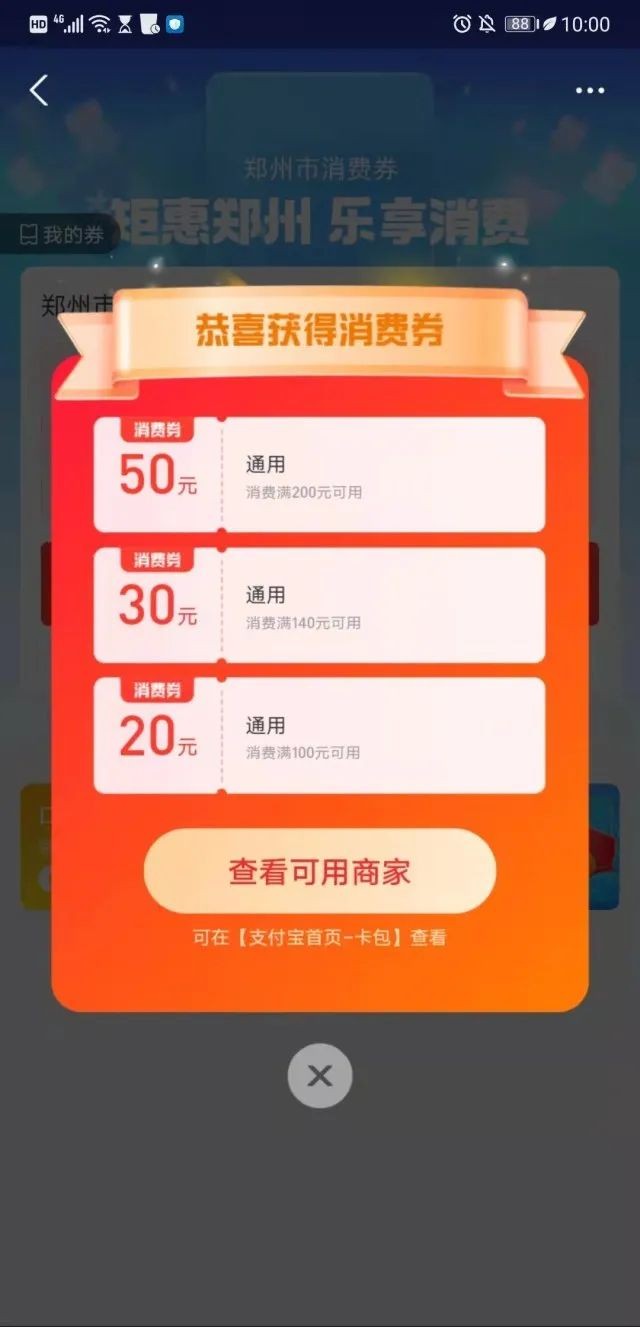Select the 30元 coupon card
The width and height of the screenshot is (640, 1327).
coord(320,605)
